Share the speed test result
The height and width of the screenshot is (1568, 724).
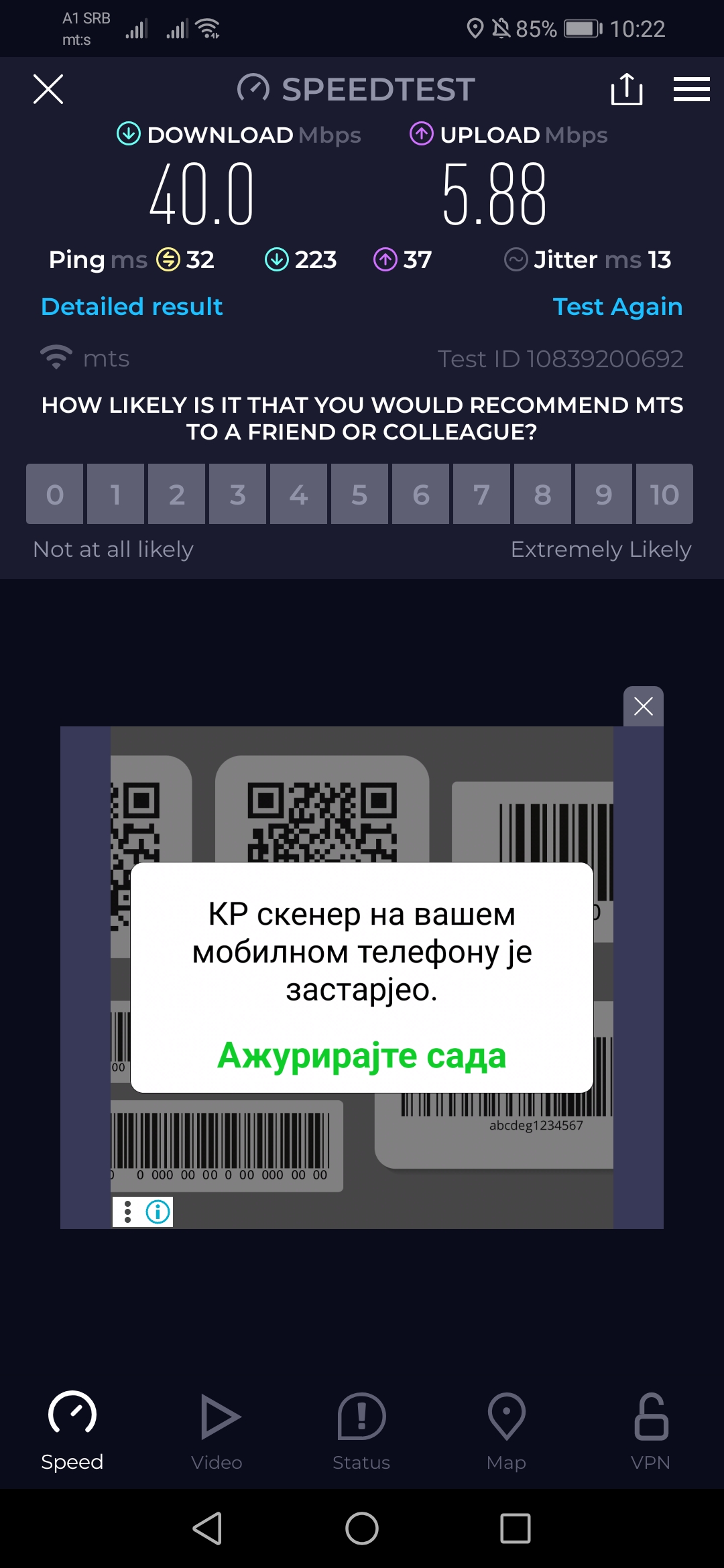pos(627,89)
